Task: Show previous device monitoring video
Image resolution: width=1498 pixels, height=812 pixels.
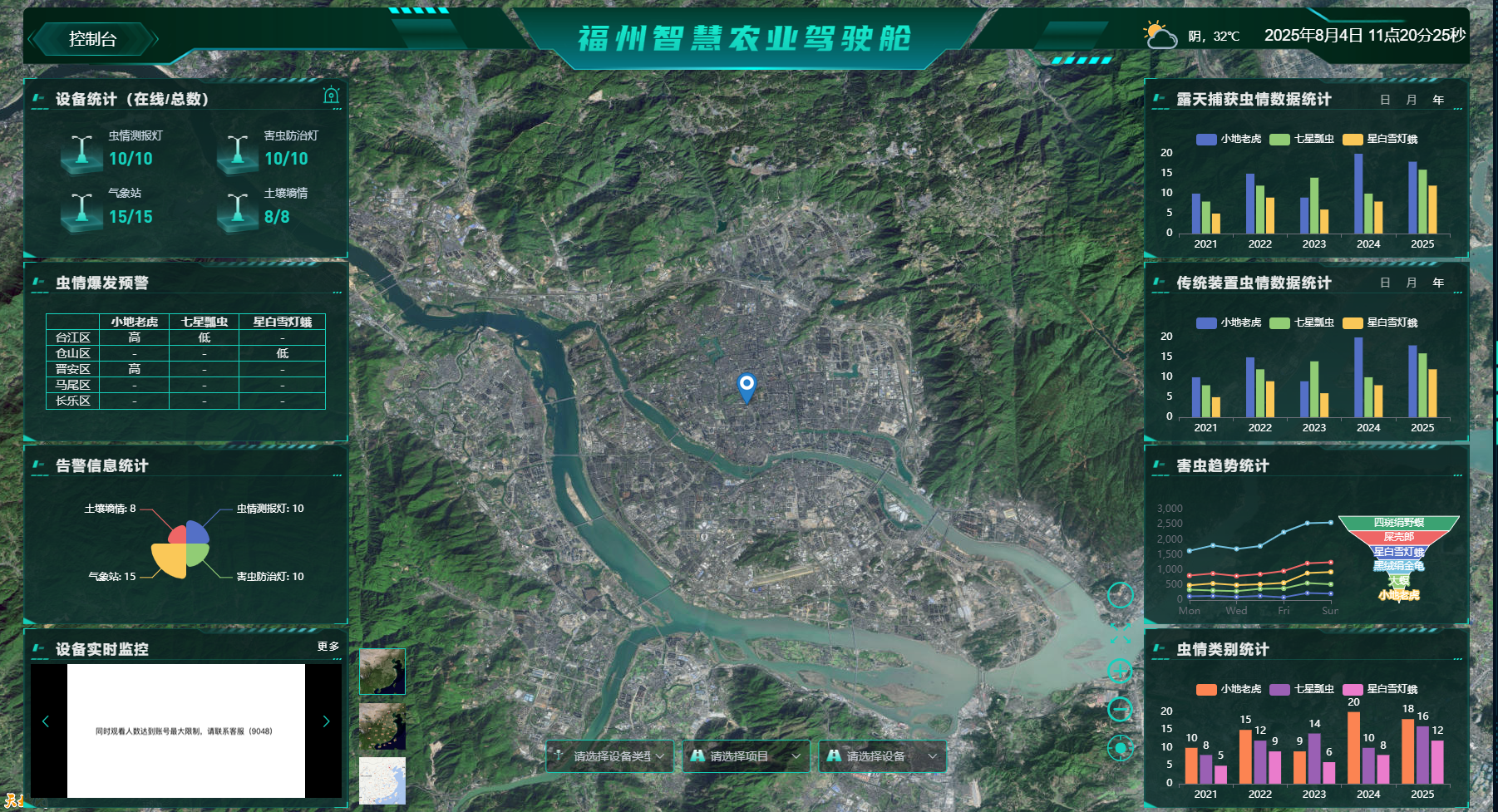Action: pyautogui.click(x=46, y=721)
